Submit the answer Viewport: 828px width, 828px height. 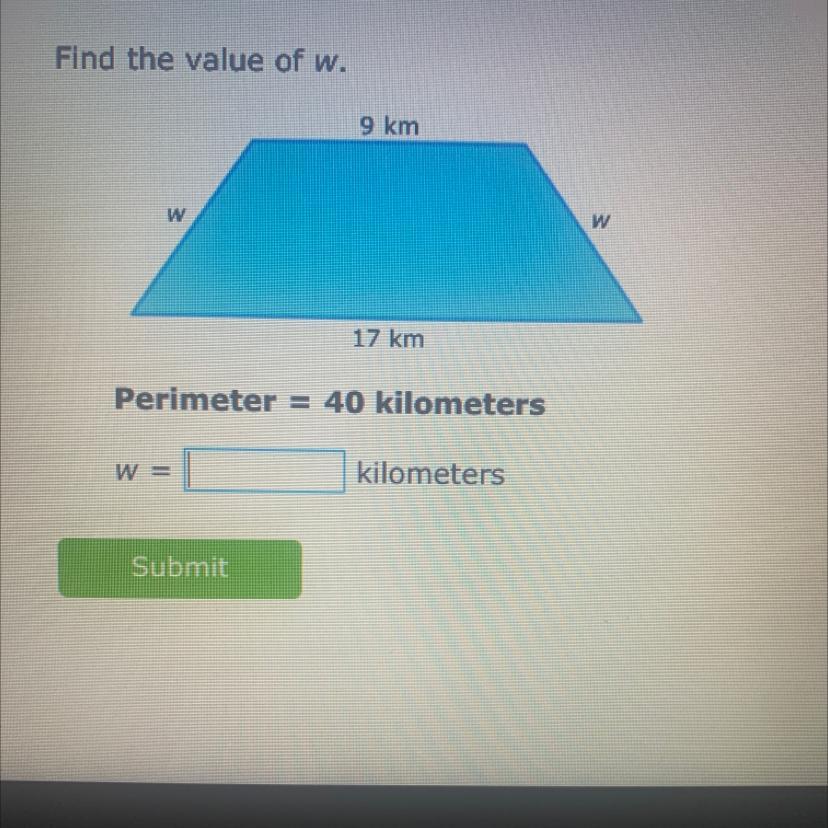[180, 568]
